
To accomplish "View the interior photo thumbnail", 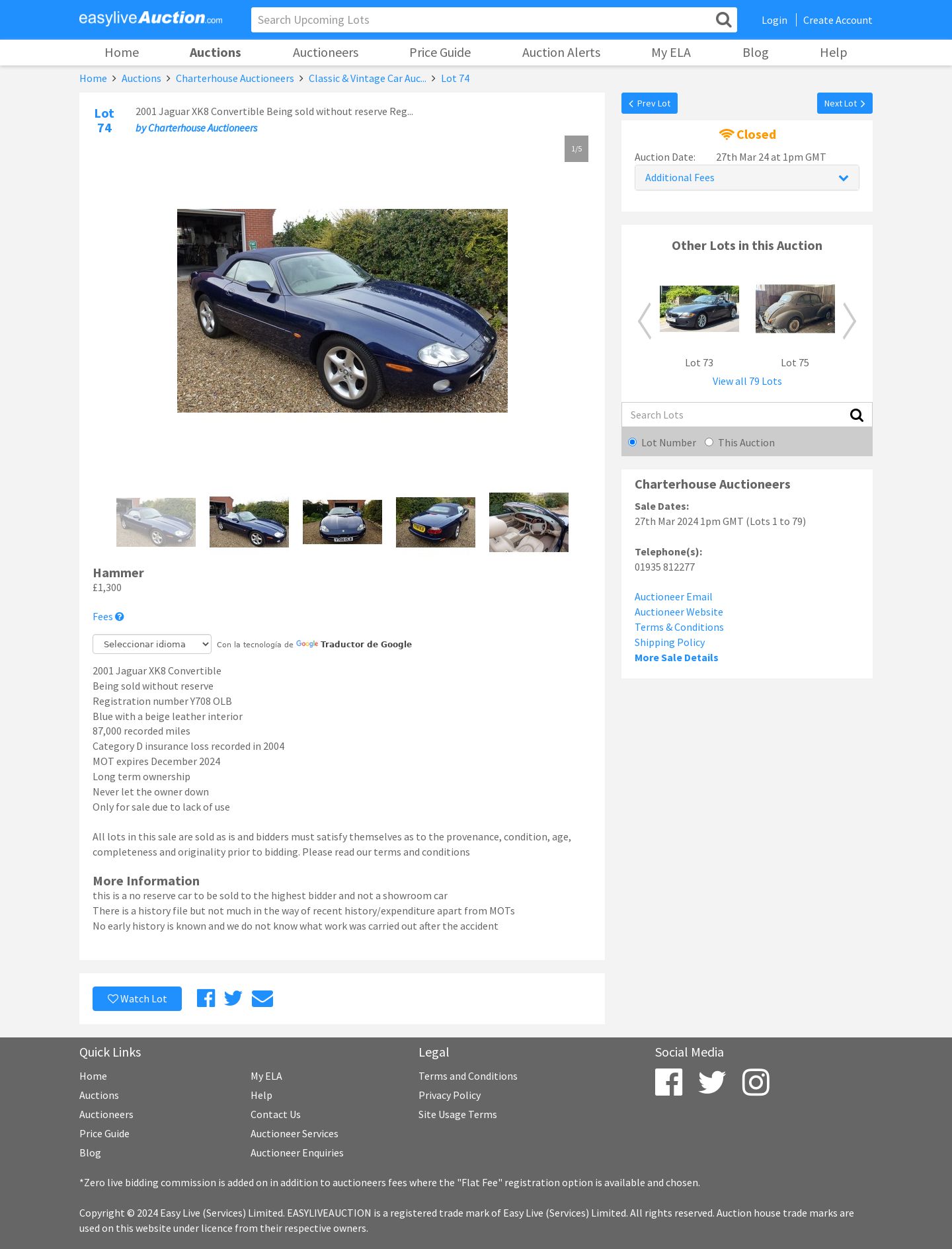I will click(528, 522).
